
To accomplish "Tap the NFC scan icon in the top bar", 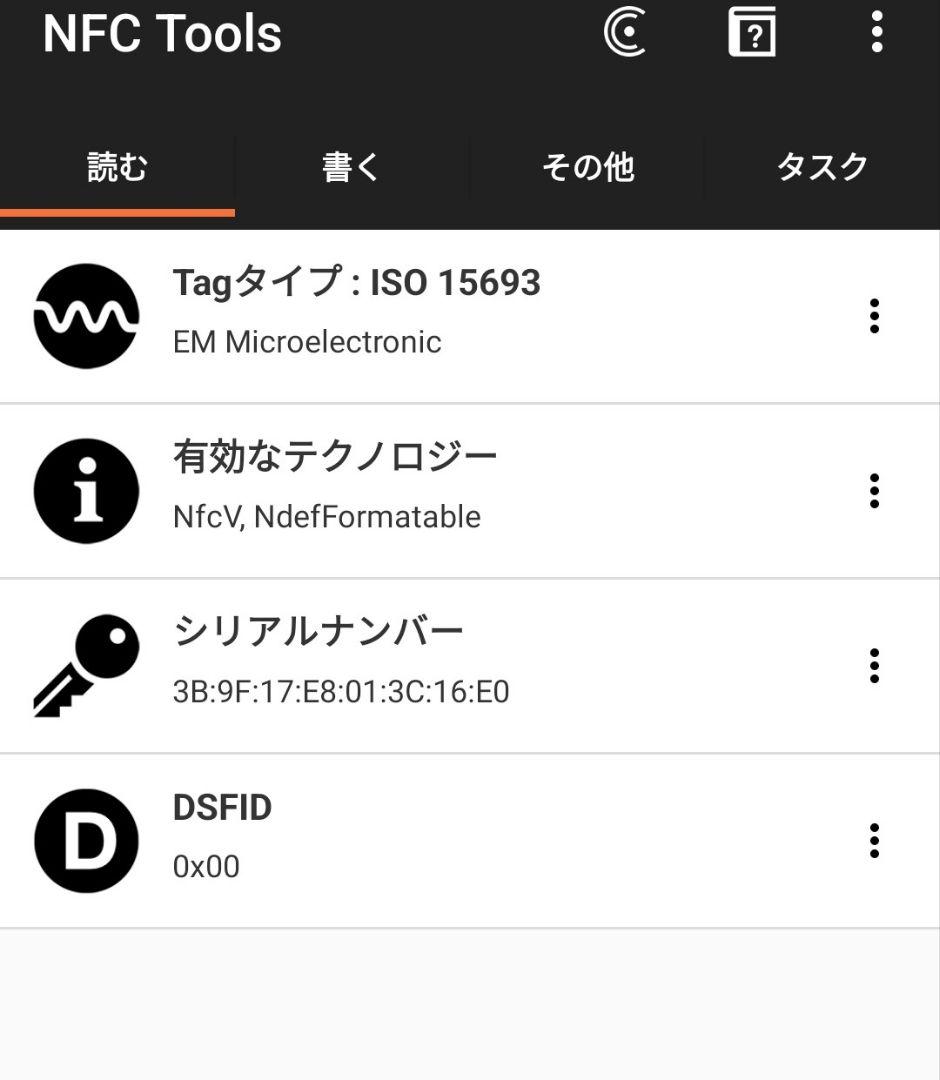I will pyautogui.click(x=625, y=33).
